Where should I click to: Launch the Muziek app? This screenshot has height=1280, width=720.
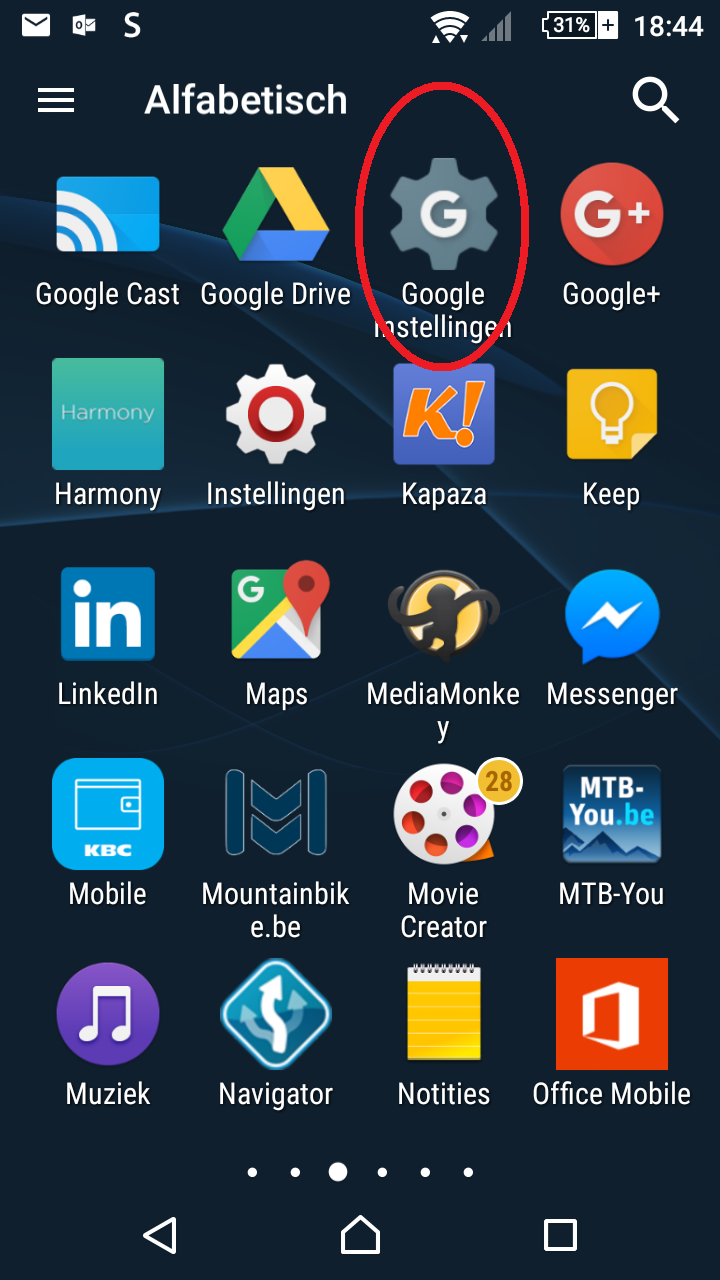tap(108, 1014)
